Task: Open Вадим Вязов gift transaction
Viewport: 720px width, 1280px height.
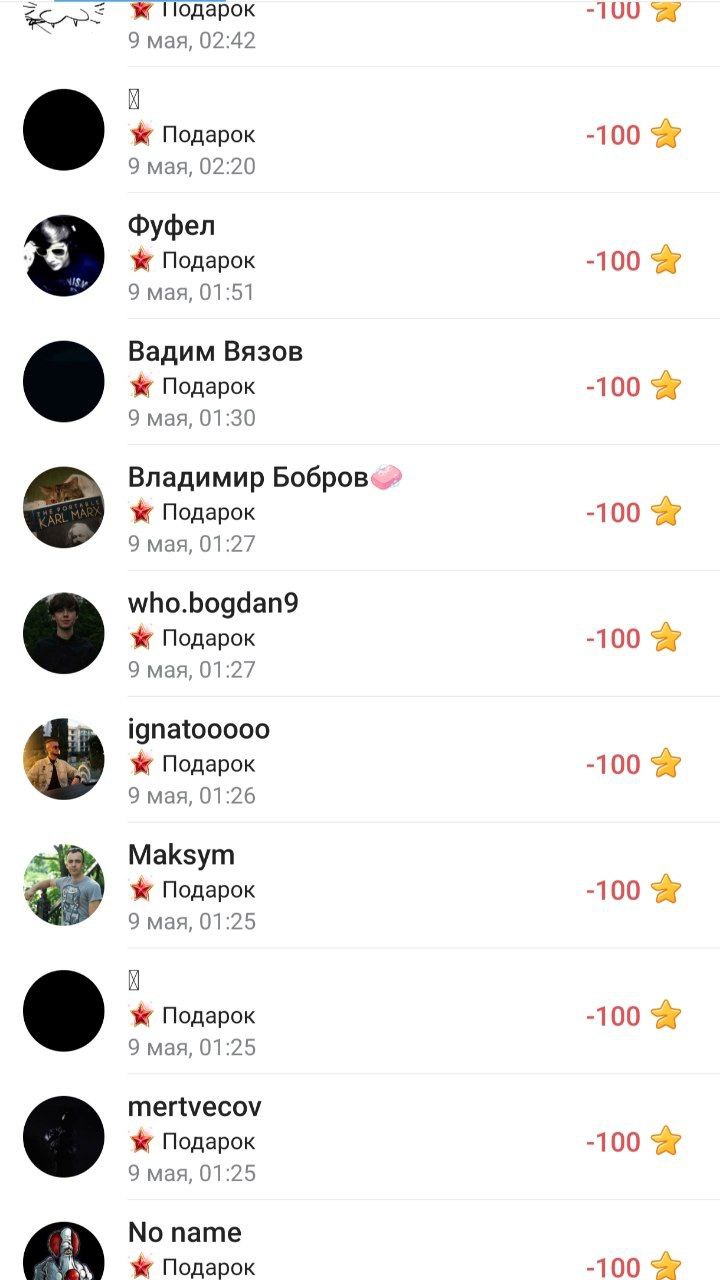Action: [x=360, y=383]
